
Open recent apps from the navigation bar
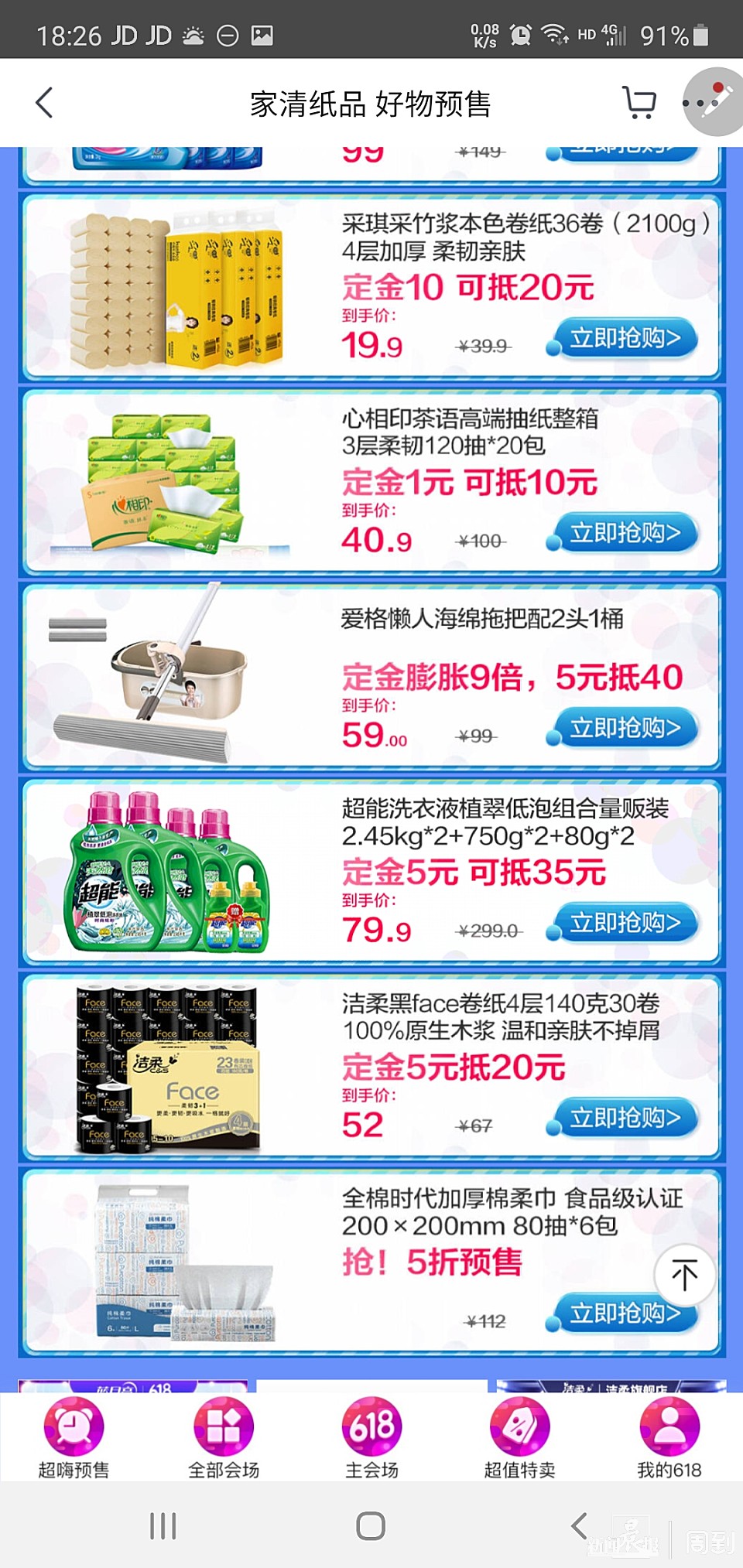pyautogui.click(x=163, y=1526)
